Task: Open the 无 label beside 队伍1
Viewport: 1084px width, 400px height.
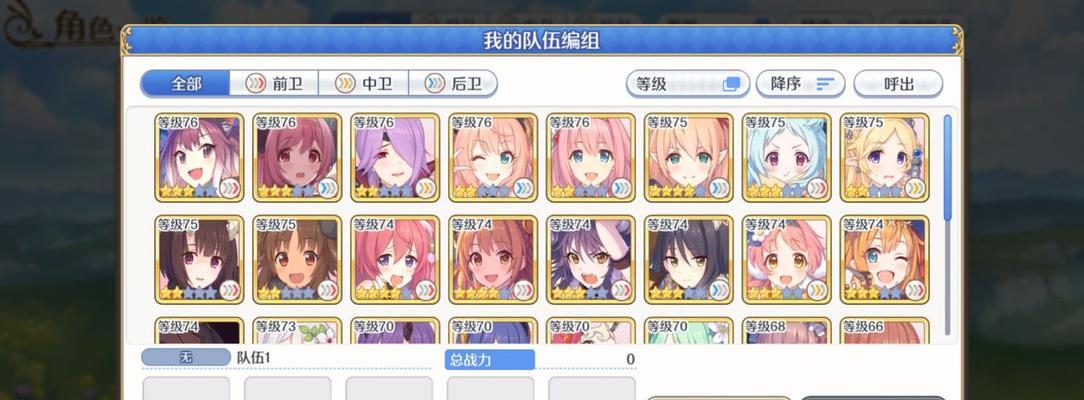Action: click(x=186, y=358)
